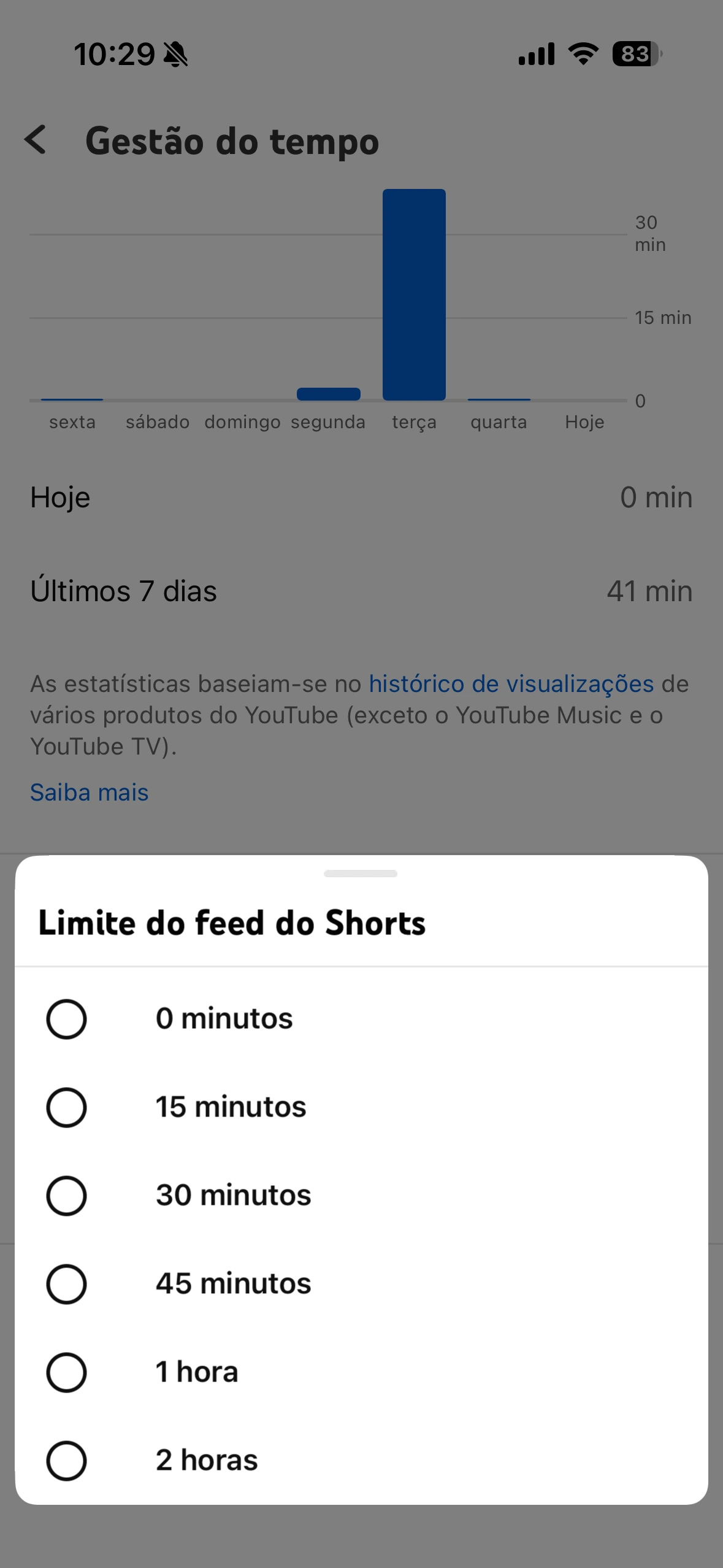Click the Saiba mais link

[90, 792]
